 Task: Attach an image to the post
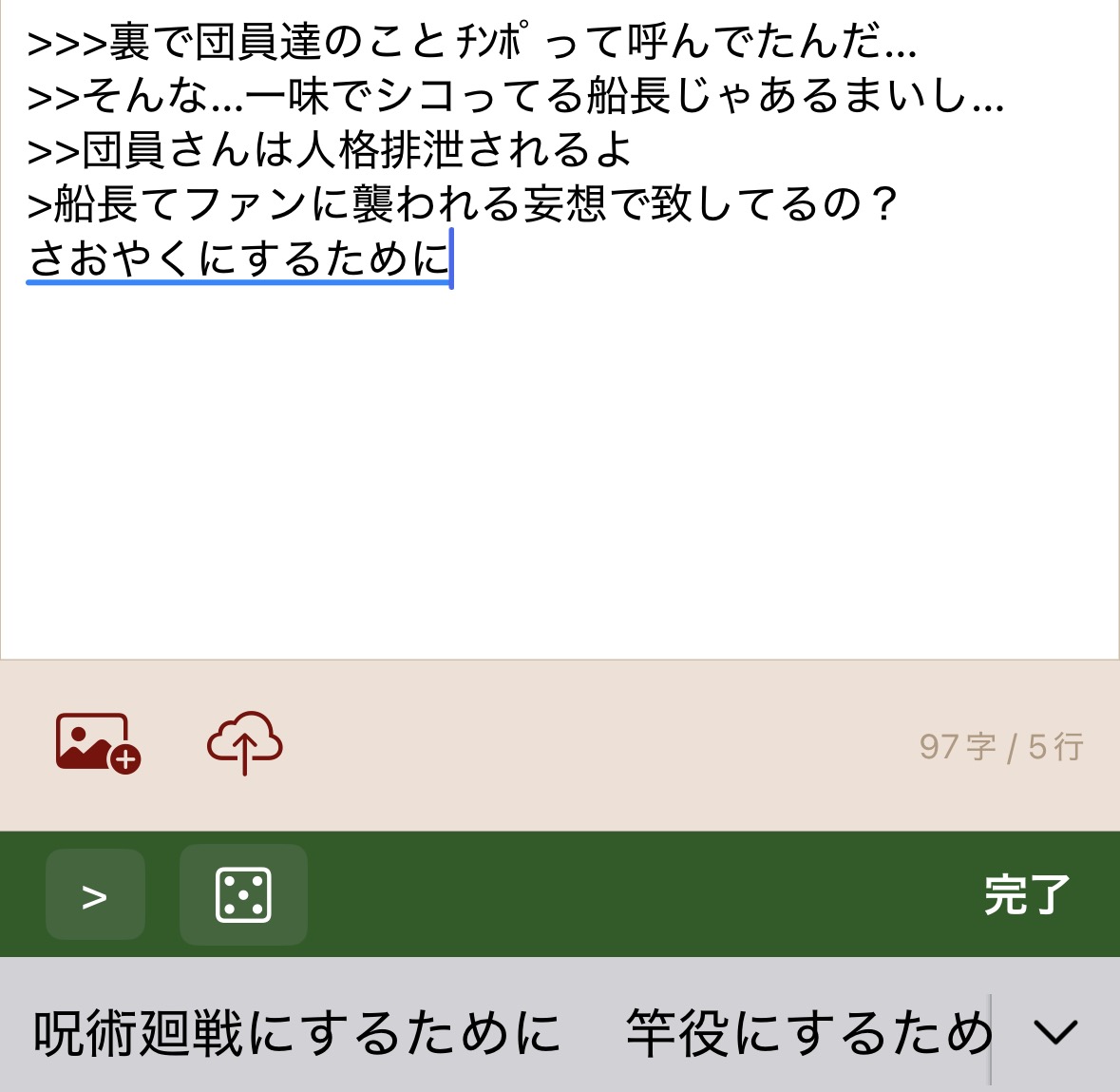coord(98,743)
